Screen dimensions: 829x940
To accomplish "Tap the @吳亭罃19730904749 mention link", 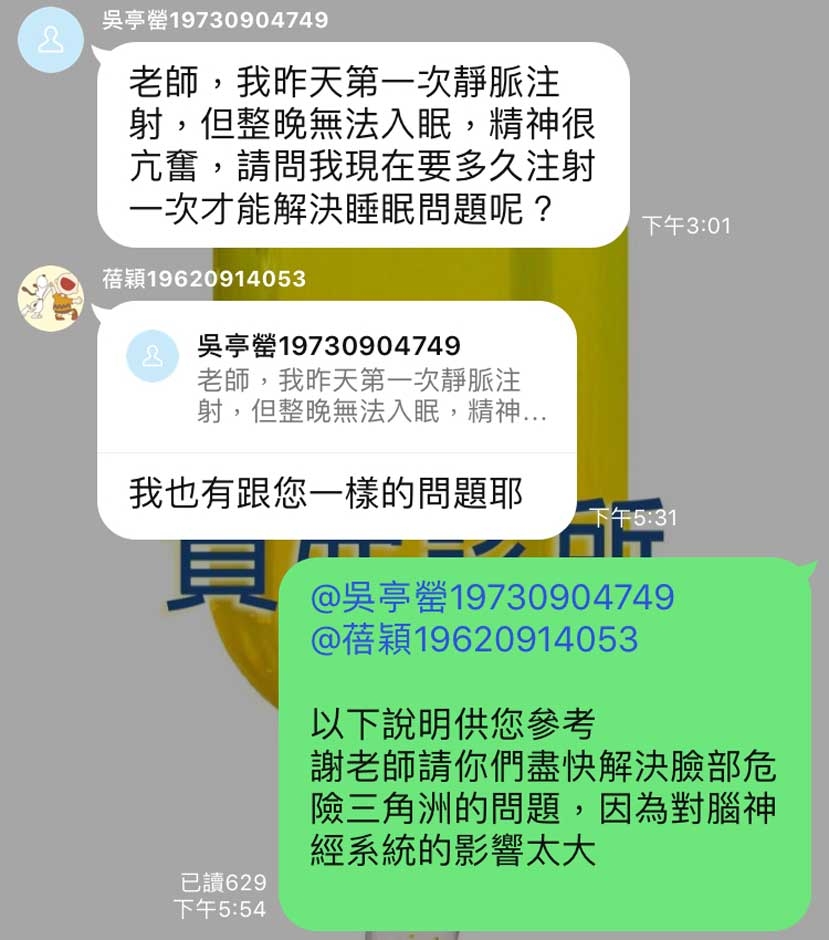I will coord(492,598).
